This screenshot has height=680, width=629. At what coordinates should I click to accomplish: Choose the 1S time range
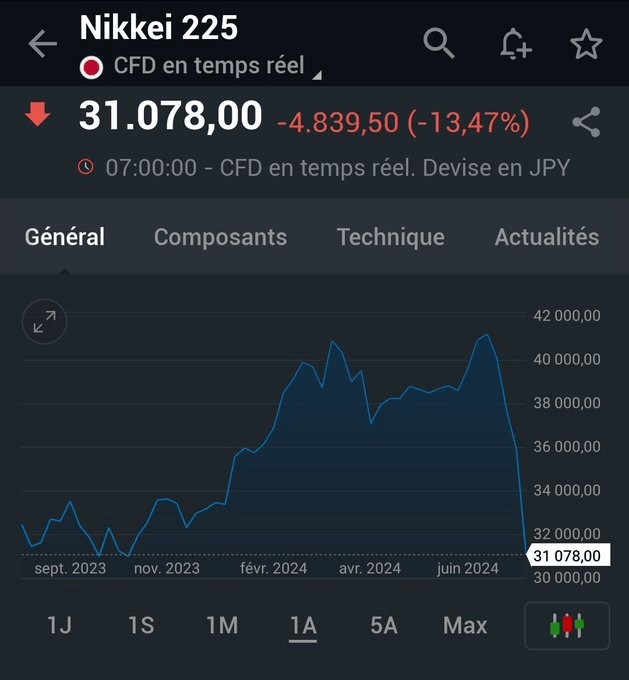[x=141, y=626]
